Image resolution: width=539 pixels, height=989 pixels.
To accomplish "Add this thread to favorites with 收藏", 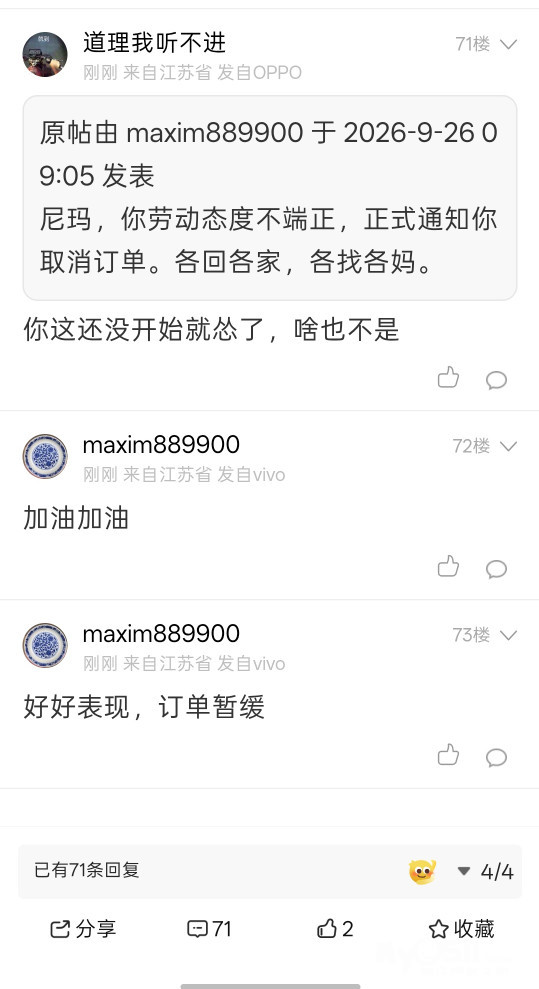I will click(x=461, y=928).
